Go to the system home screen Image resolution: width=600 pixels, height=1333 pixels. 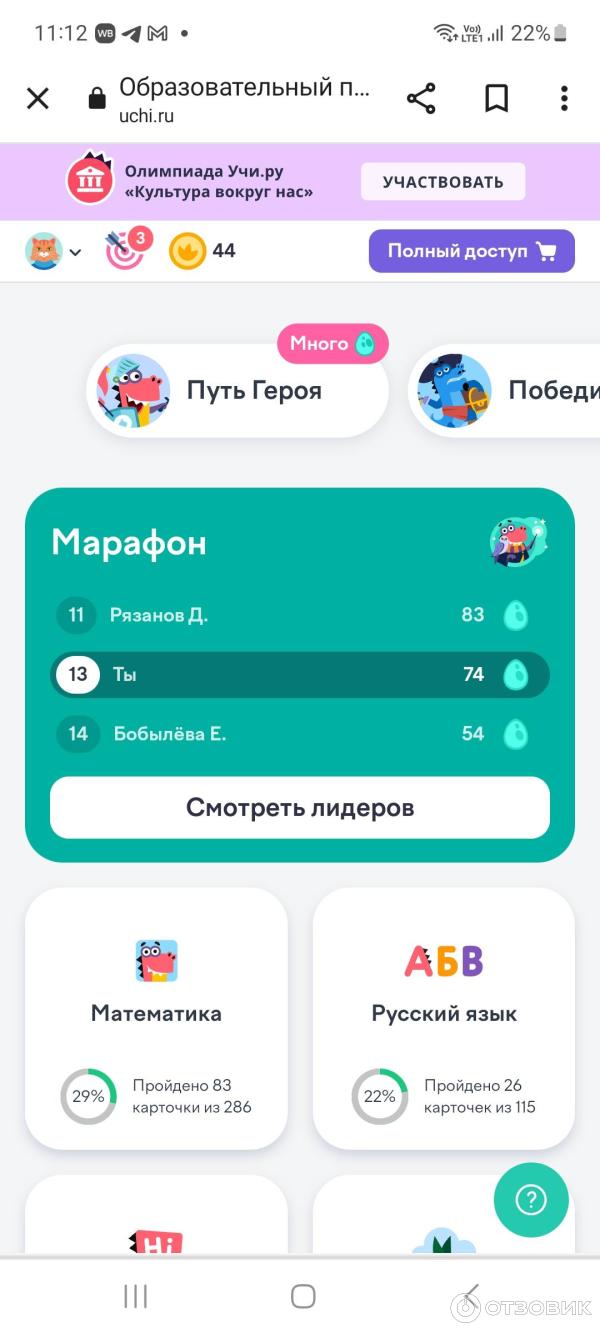coord(303,1297)
